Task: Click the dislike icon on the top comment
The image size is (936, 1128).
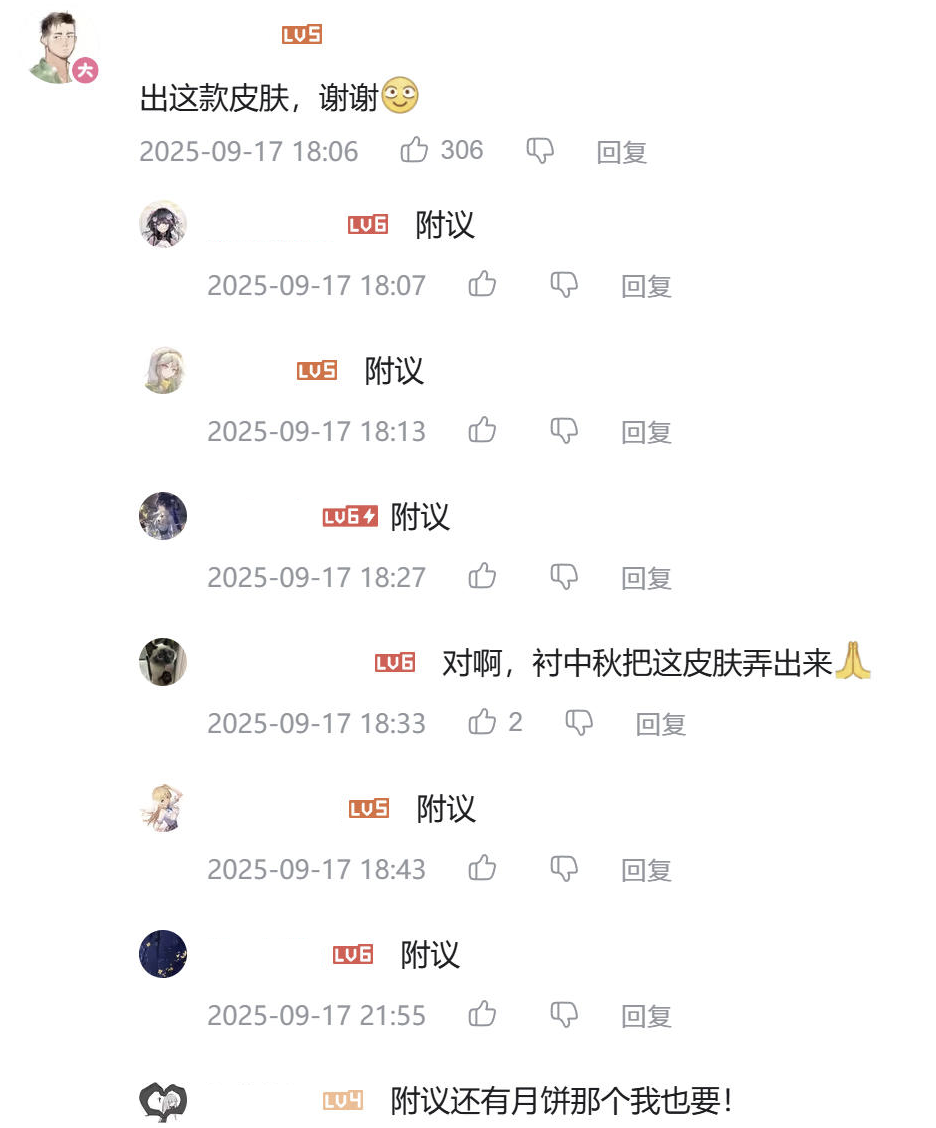Action: (540, 149)
